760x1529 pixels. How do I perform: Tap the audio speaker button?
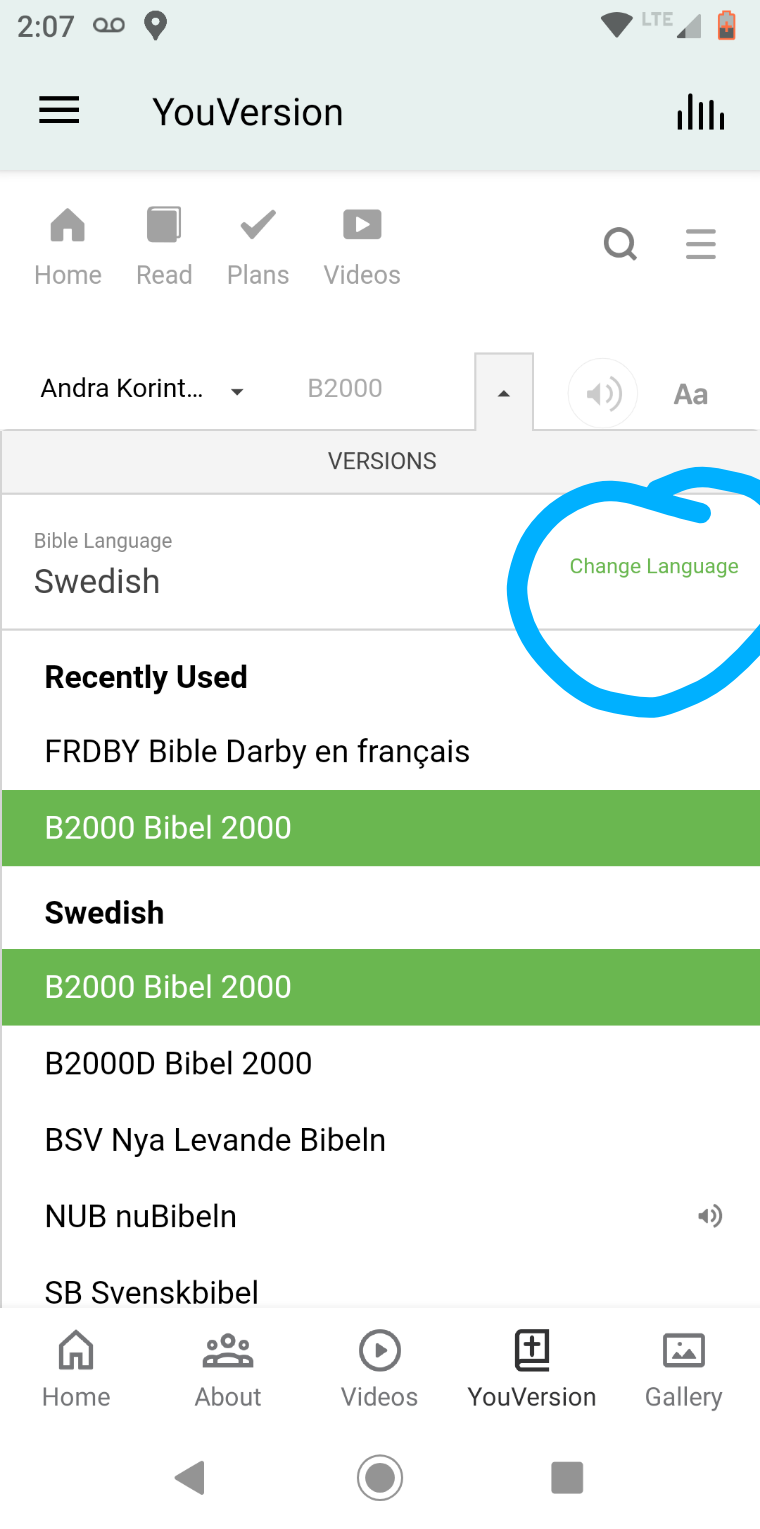pos(603,394)
